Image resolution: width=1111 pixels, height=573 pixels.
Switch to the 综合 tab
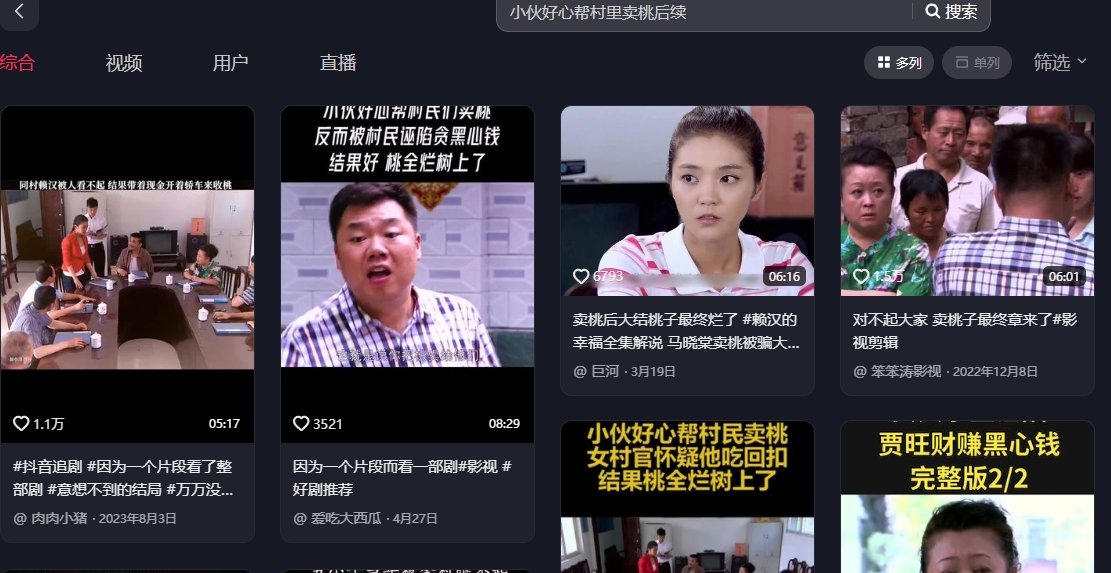click(17, 63)
